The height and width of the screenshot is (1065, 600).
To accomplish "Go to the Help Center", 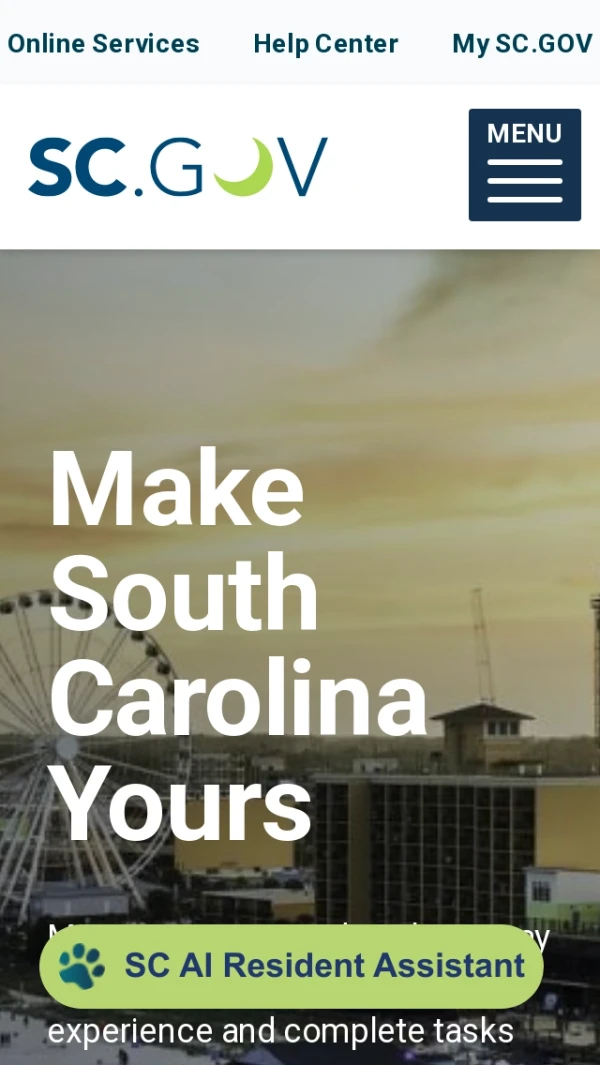I will tap(325, 44).
